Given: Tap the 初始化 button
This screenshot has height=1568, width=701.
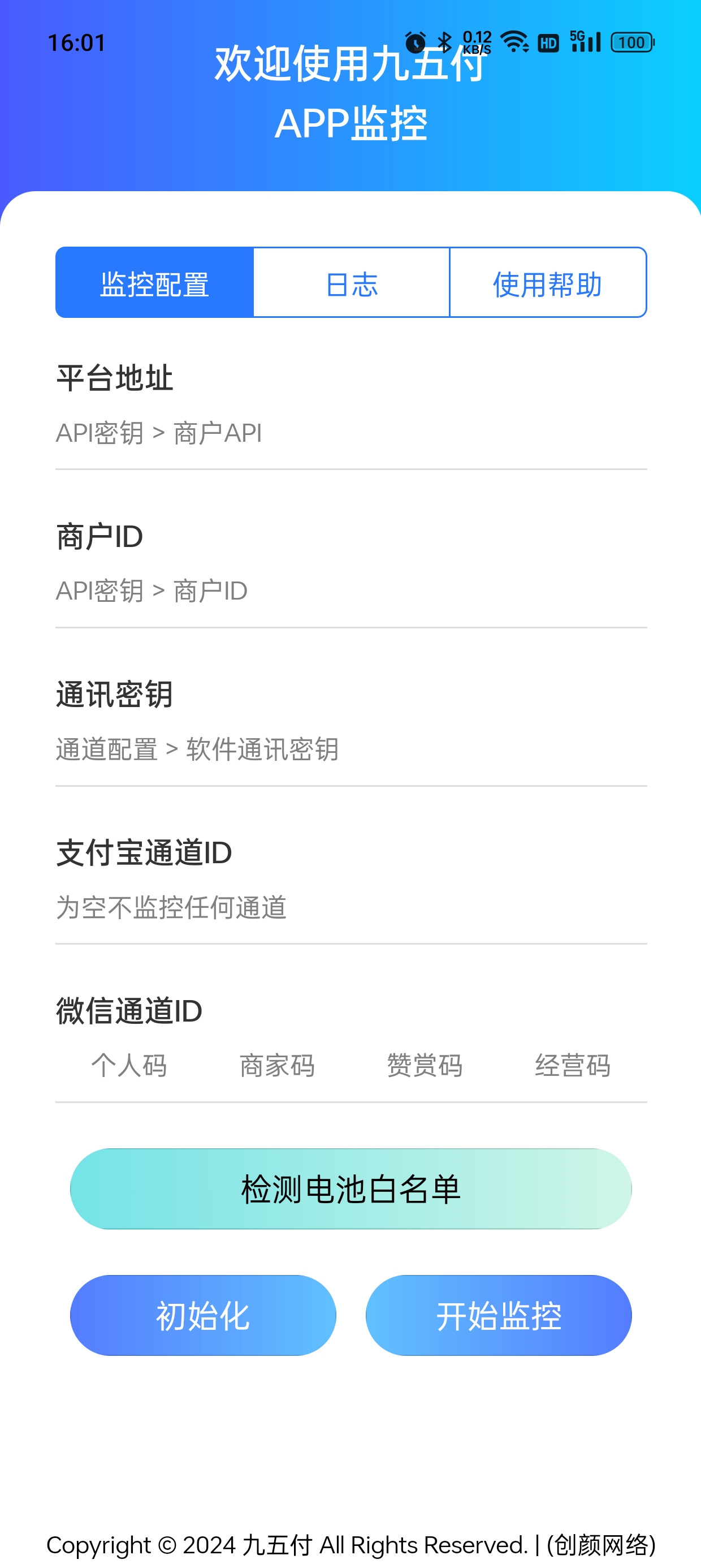Looking at the screenshot, I should (204, 1315).
